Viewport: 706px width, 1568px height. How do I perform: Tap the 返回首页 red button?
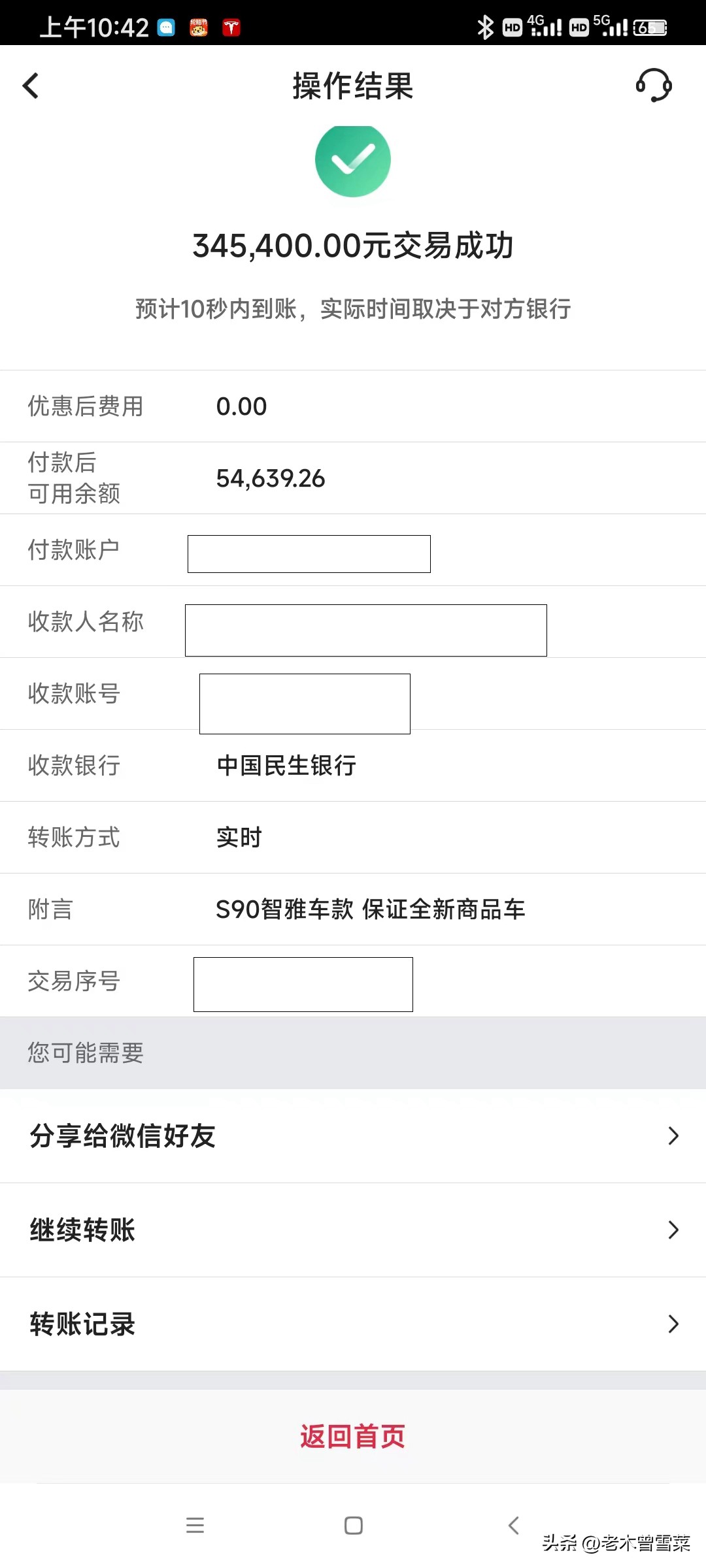pyautogui.click(x=352, y=1435)
